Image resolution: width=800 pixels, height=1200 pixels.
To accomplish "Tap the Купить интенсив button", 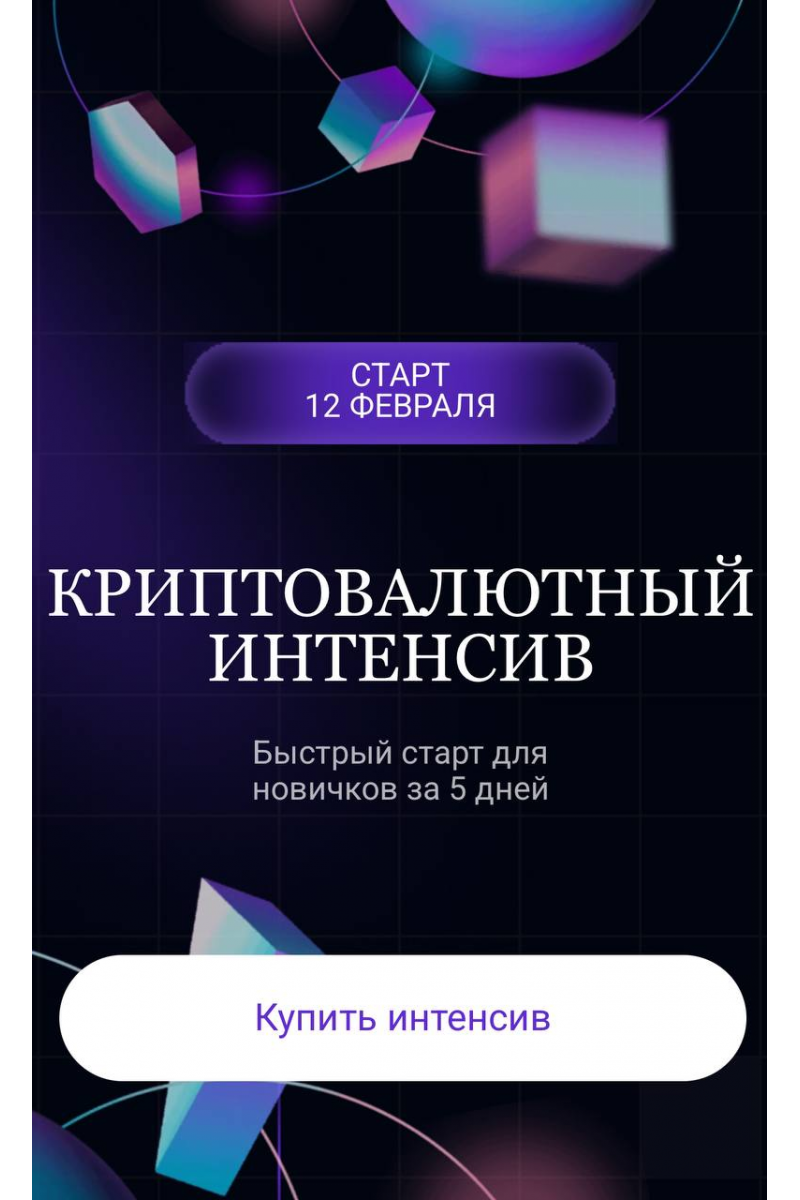I will tap(402, 1018).
